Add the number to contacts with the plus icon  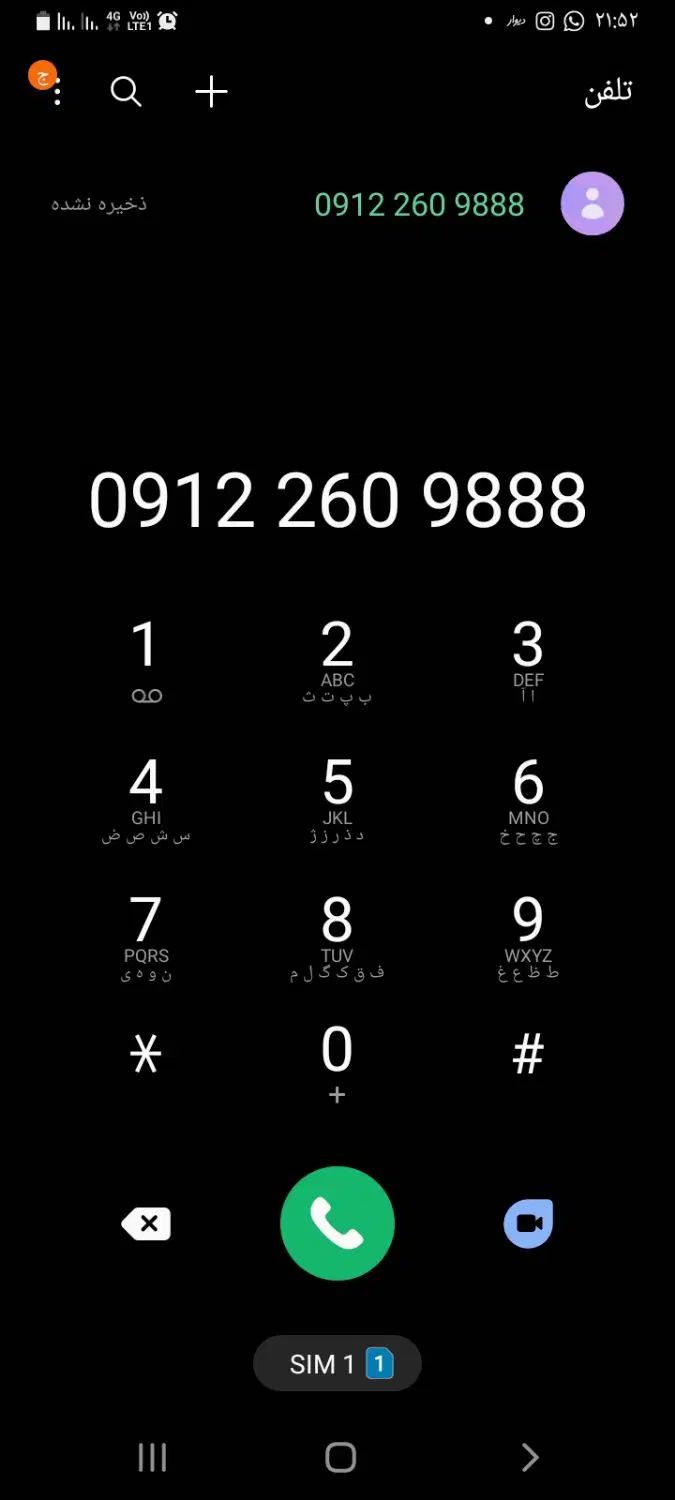[x=211, y=92]
